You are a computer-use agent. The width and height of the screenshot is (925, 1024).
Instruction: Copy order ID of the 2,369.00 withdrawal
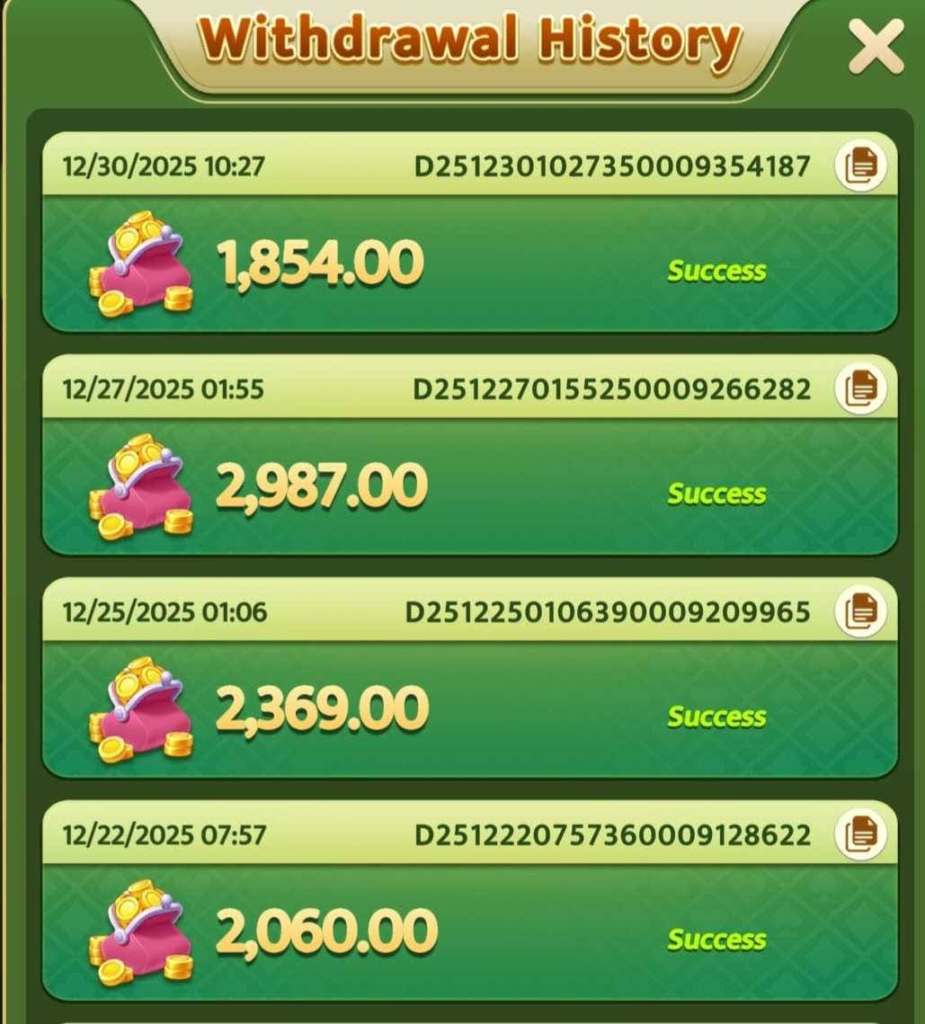pos(860,611)
